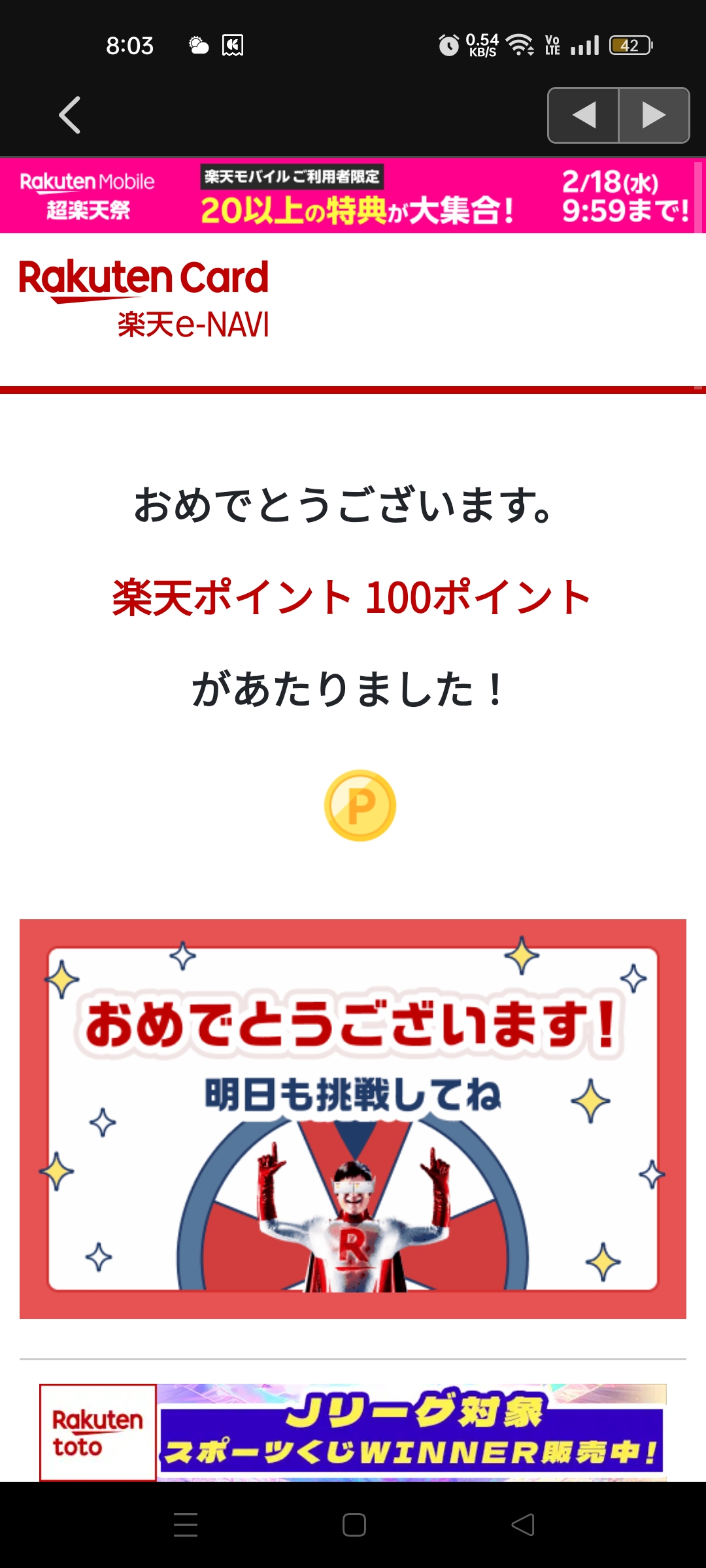Screen dimensions: 706x1568
Task: Open recent apps from the navigation bar
Action: (186, 1525)
